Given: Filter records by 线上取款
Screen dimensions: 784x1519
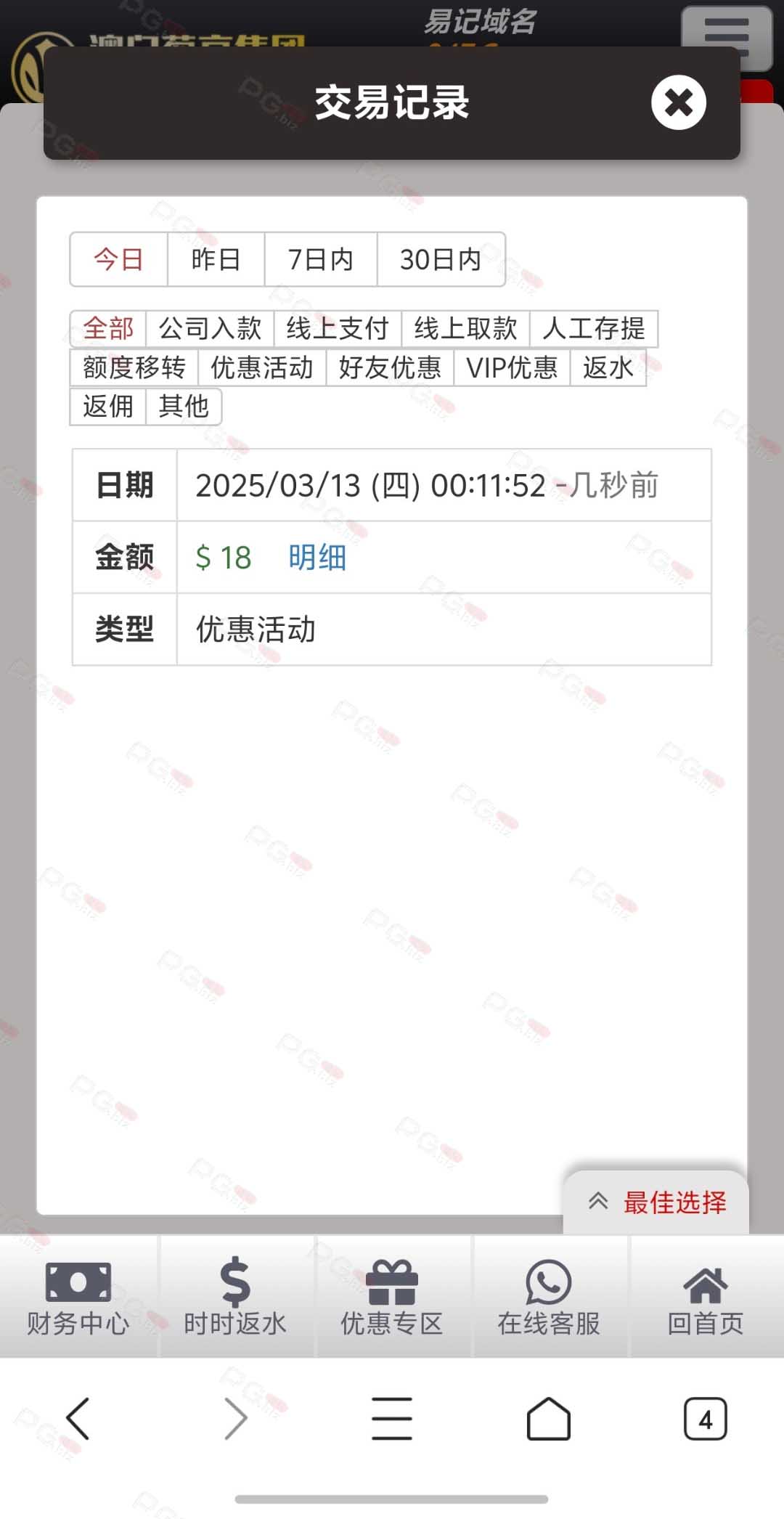Looking at the screenshot, I should coord(465,328).
